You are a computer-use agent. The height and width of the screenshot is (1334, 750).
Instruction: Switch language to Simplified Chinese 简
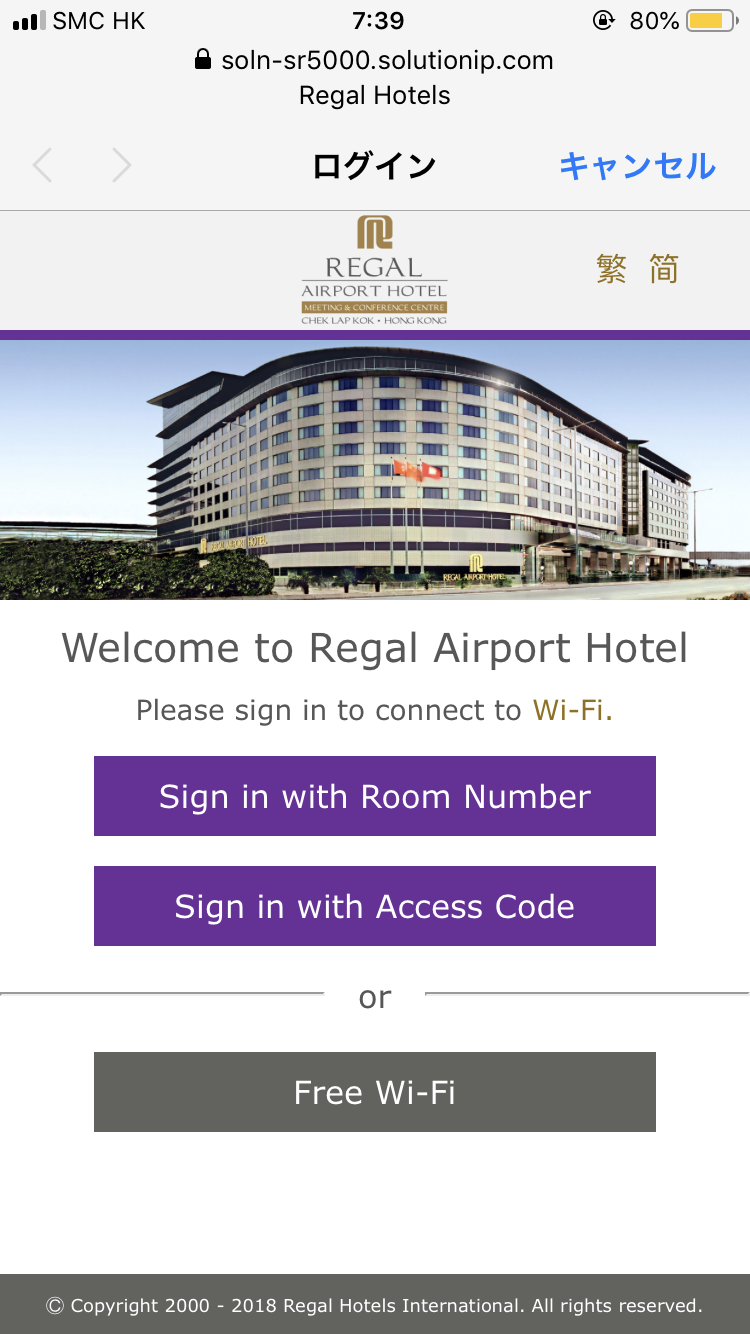pyautogui.click(x=664, y=269)
